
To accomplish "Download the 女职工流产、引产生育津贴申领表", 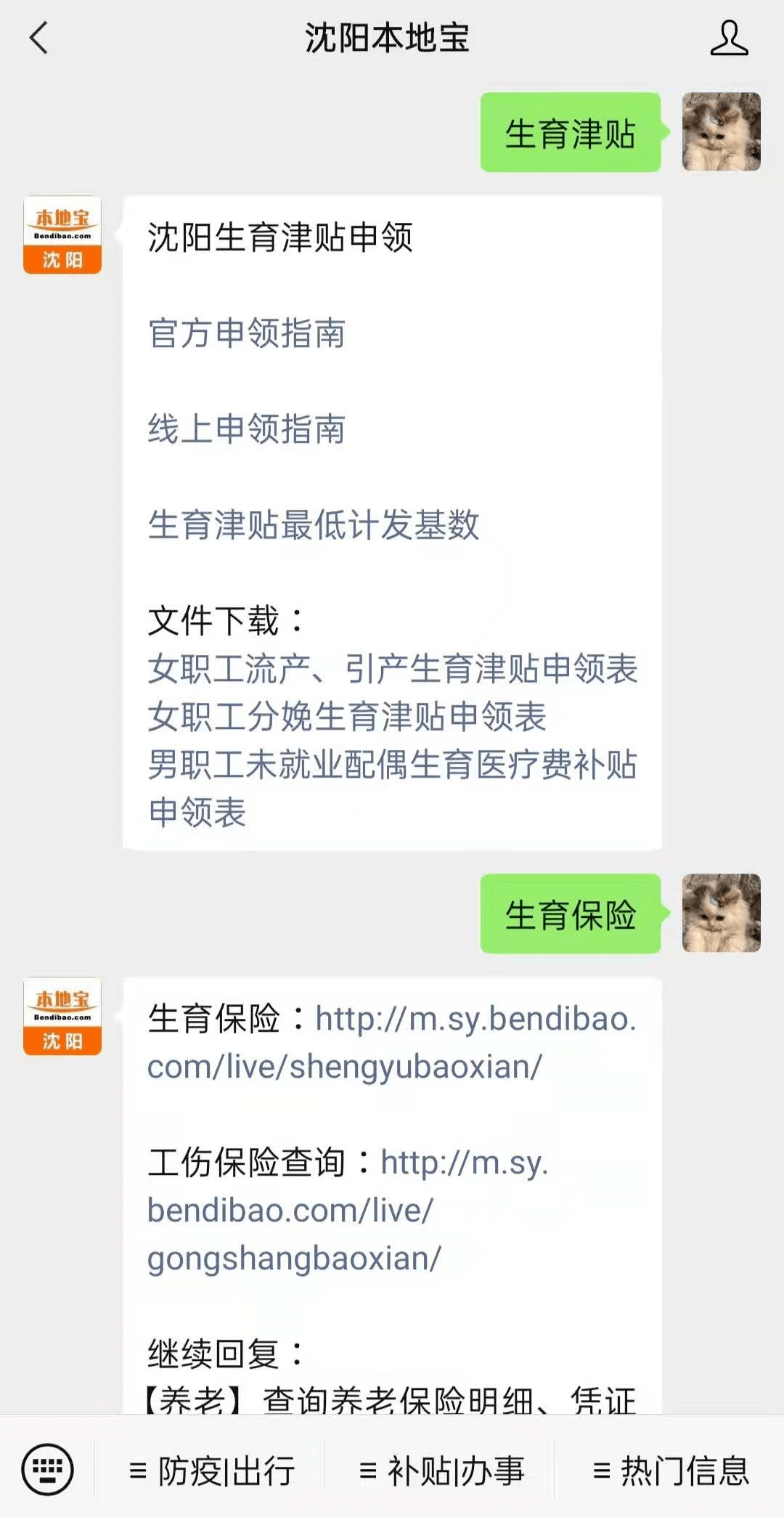I will coord(392,672).
